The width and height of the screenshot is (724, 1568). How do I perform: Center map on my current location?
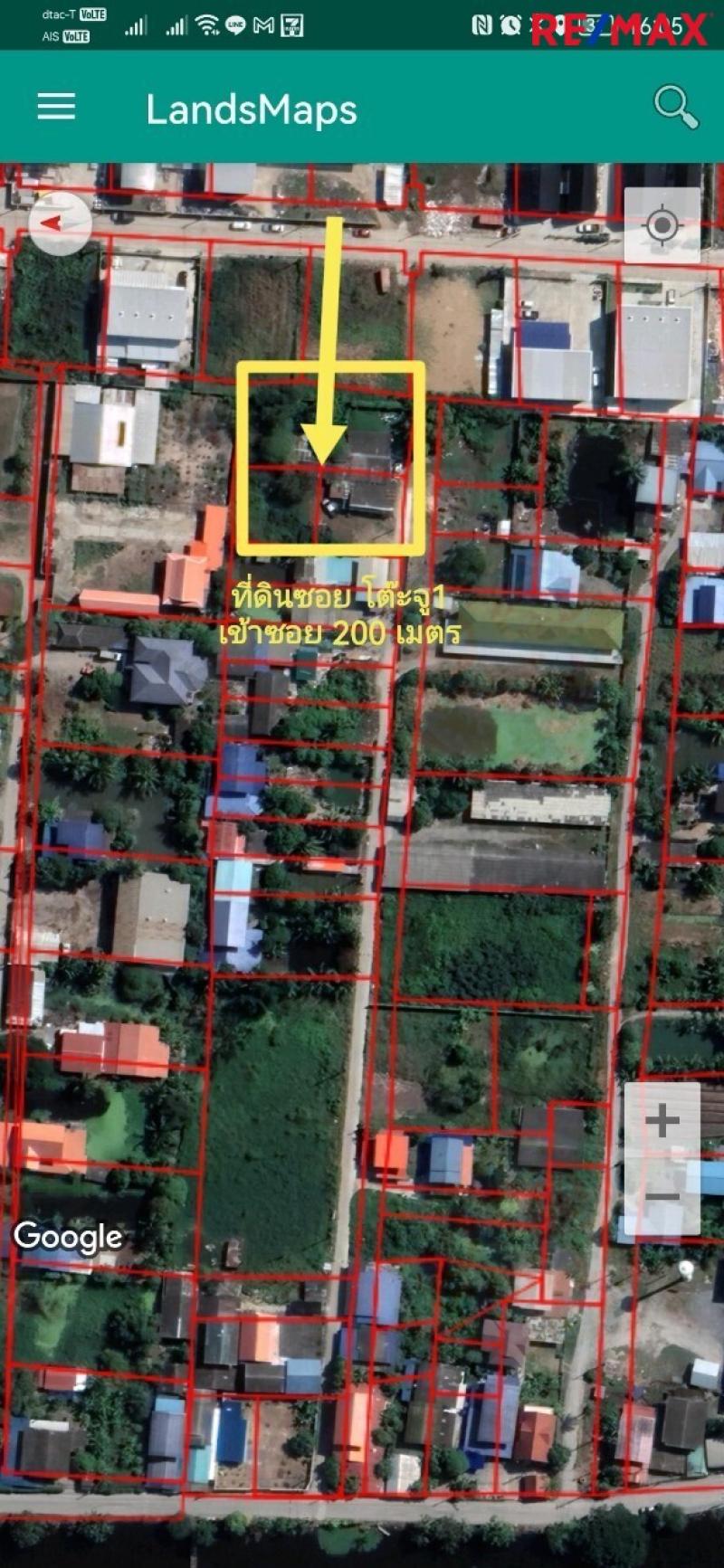[662, 225]
